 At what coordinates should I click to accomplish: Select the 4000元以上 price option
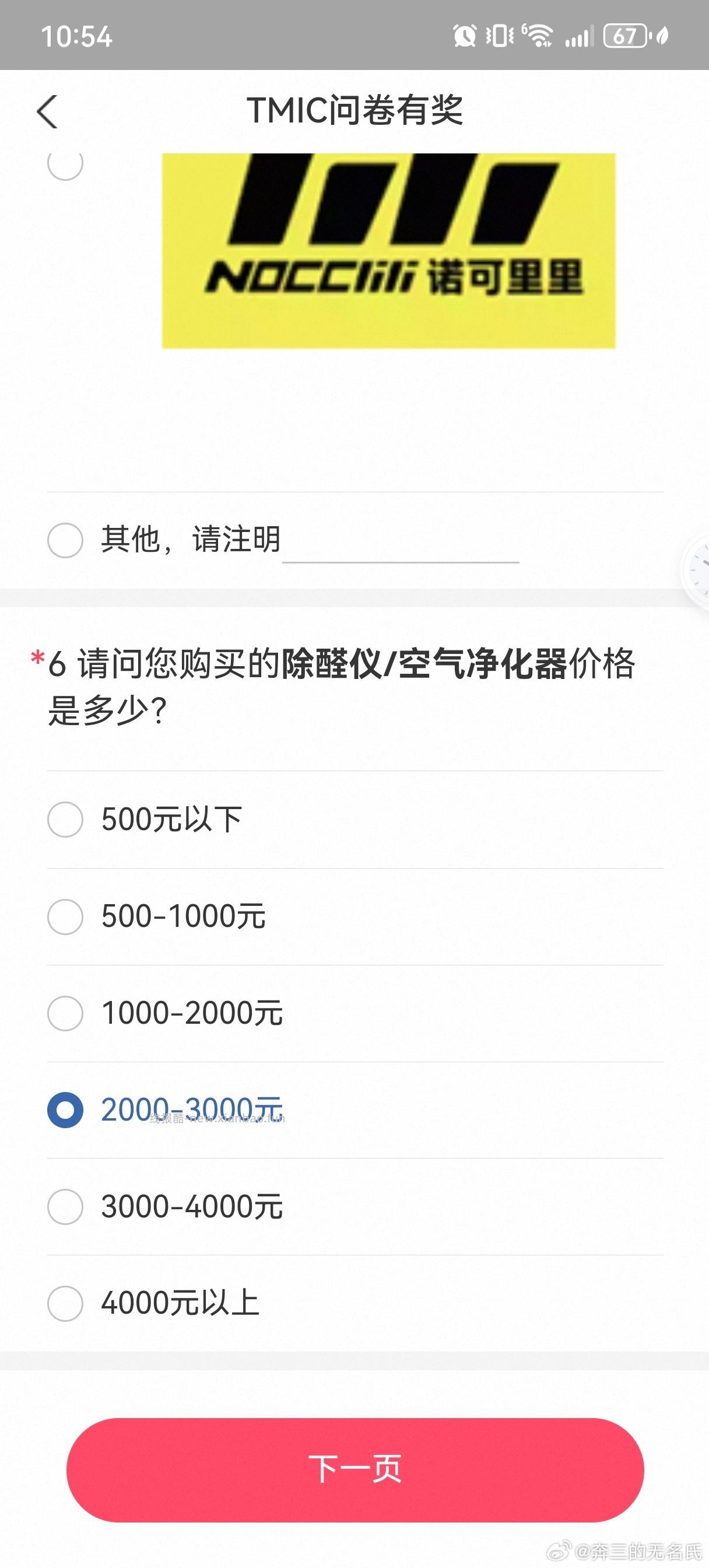click(x=65, y=1301)
